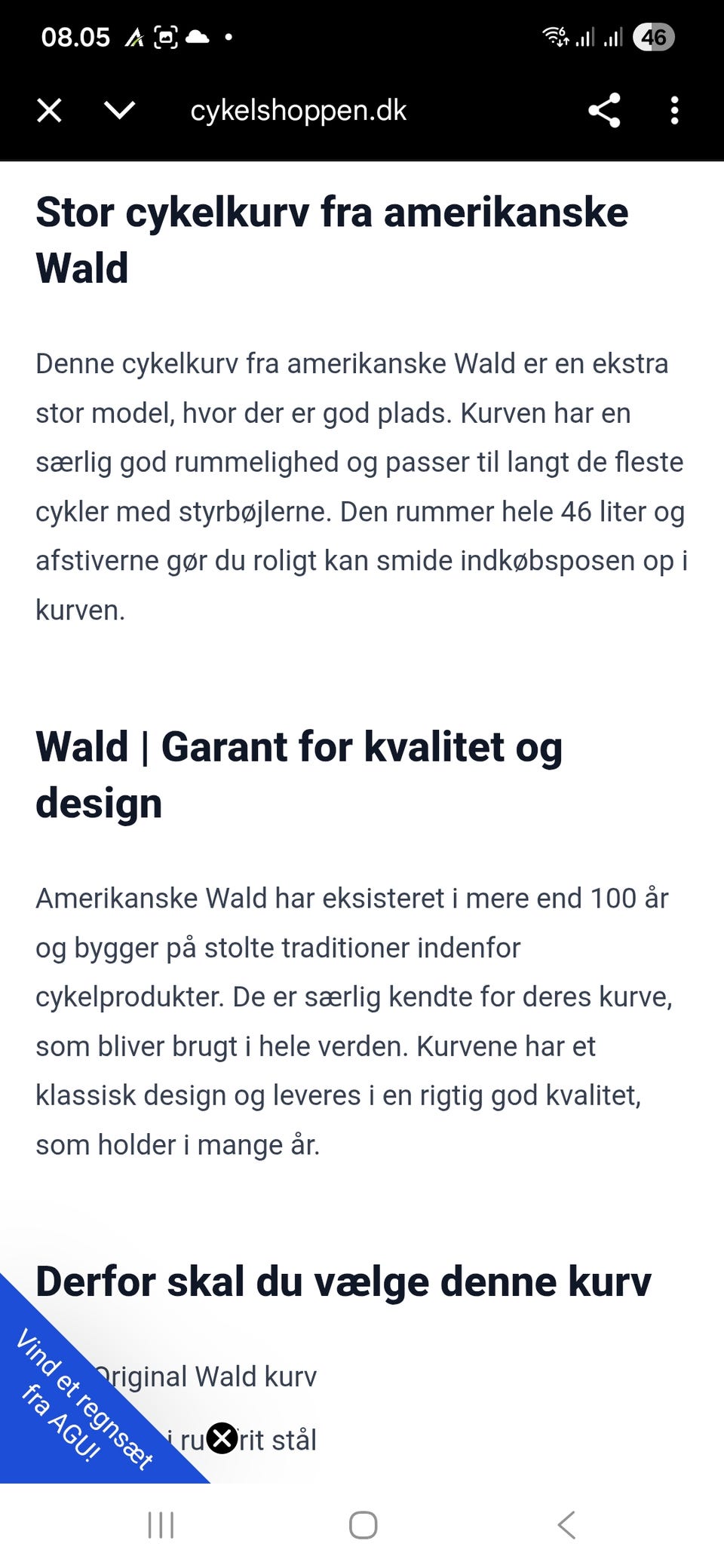Tap the clock showing 08.05
This screenshot has height=1568, width=724.
click(x=74, y=35)
